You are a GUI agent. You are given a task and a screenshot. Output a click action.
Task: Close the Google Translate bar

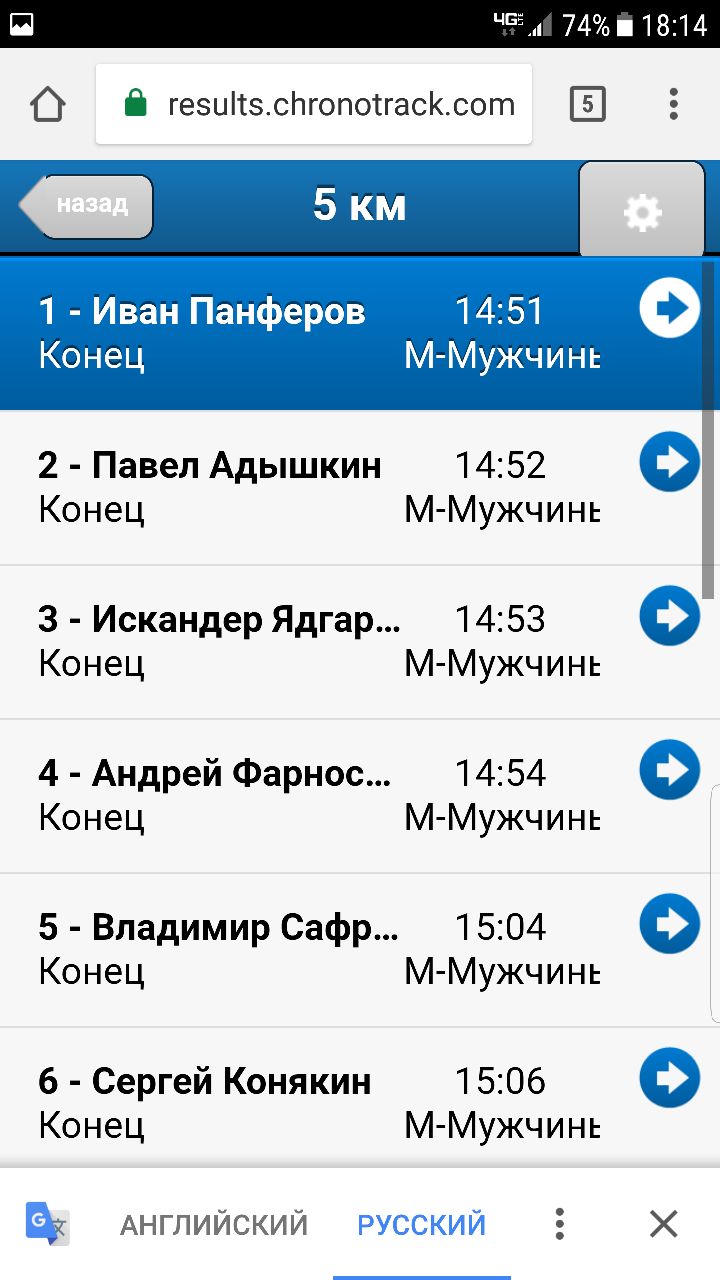664,1224
